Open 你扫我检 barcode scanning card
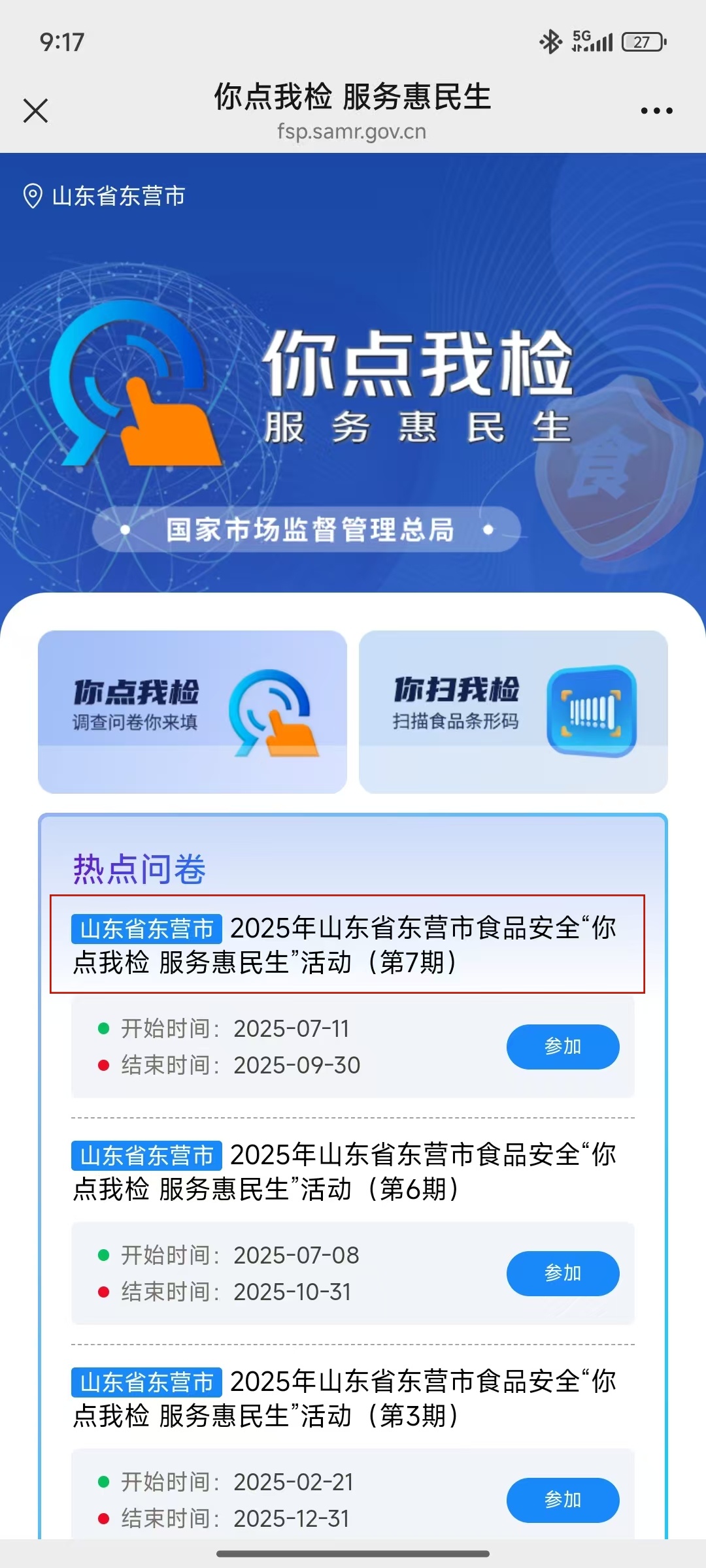This screenshot has width=706, height=1568. [513, 711]
